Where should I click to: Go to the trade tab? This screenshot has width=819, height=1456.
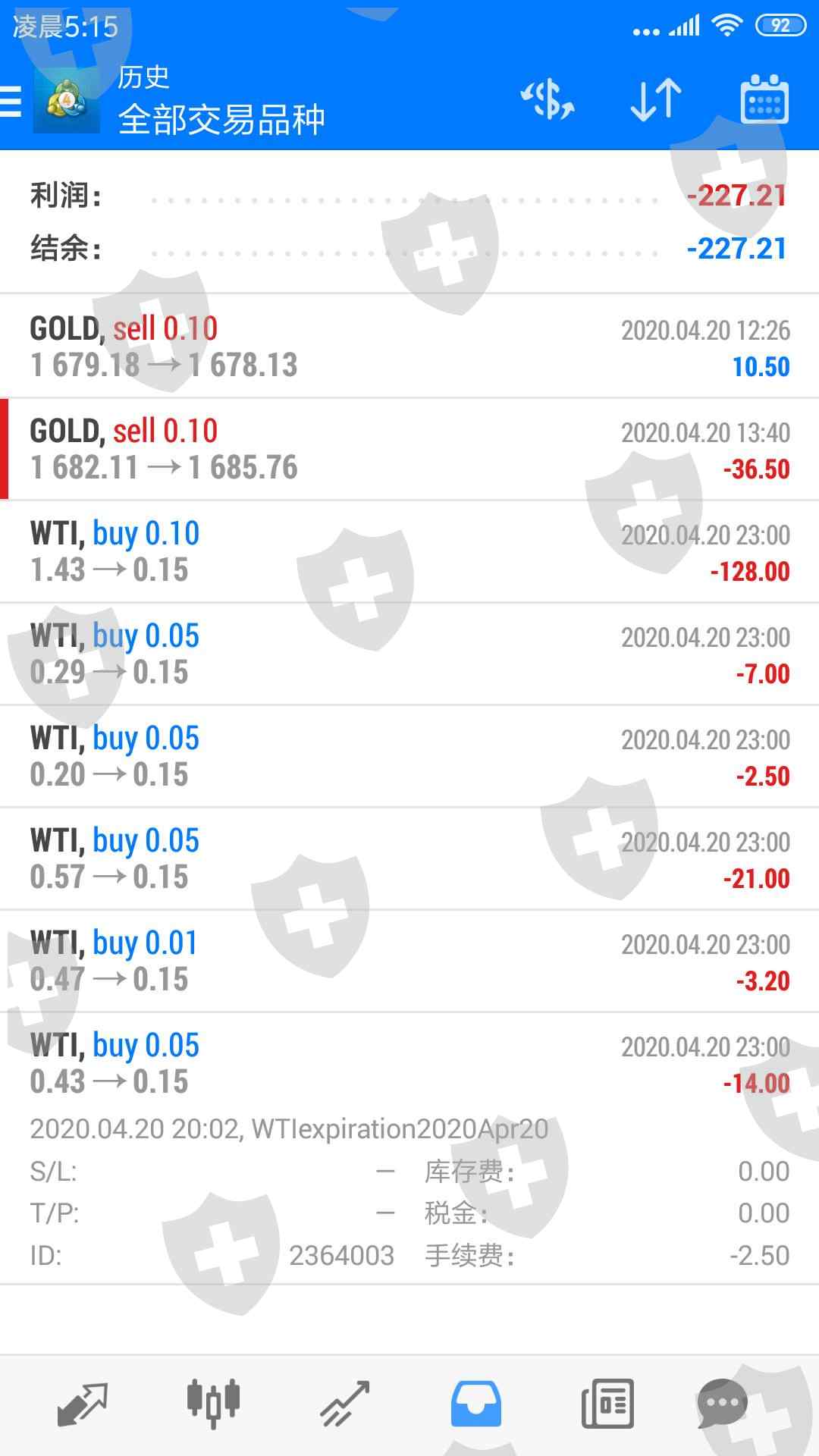click(344, 1404)
